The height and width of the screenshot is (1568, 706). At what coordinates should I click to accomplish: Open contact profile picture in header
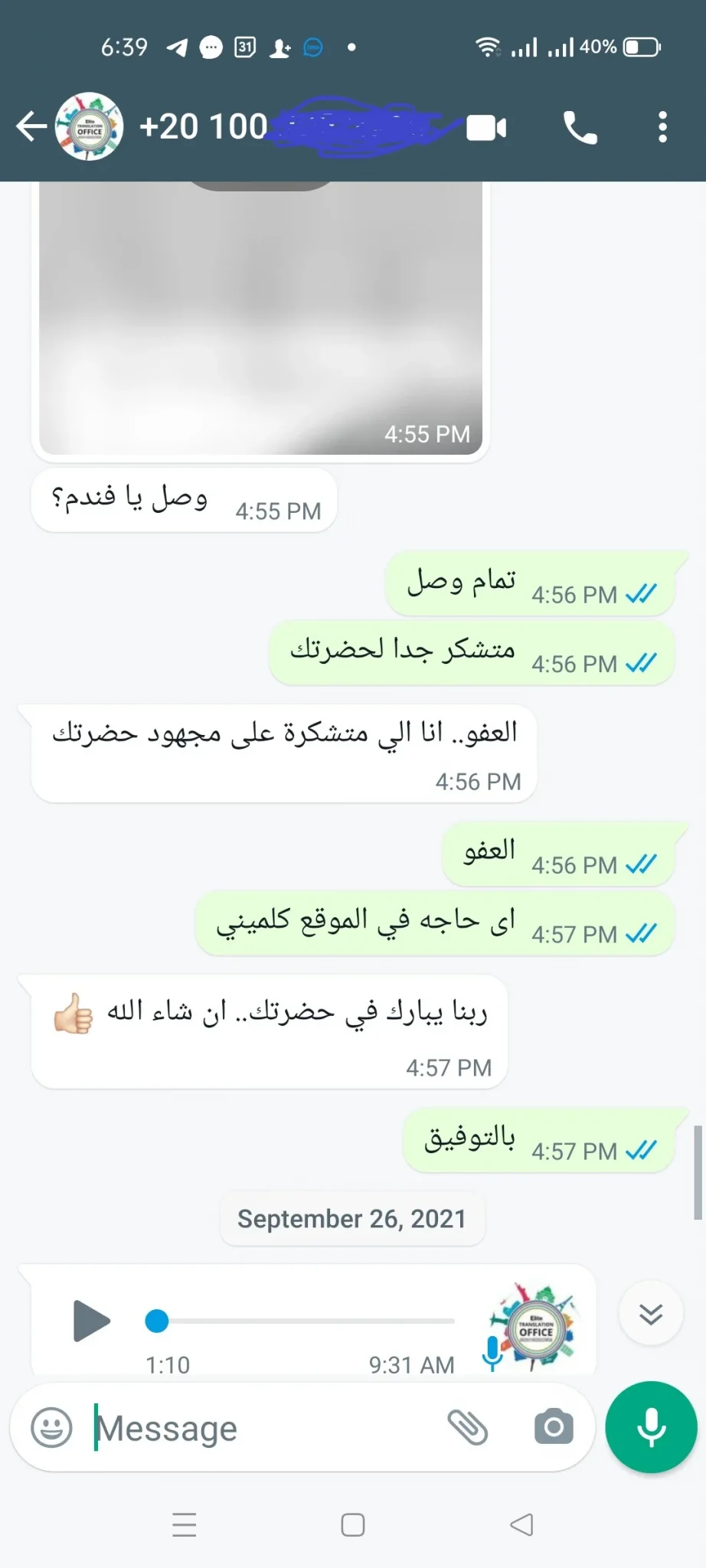[x=89, y=126]
